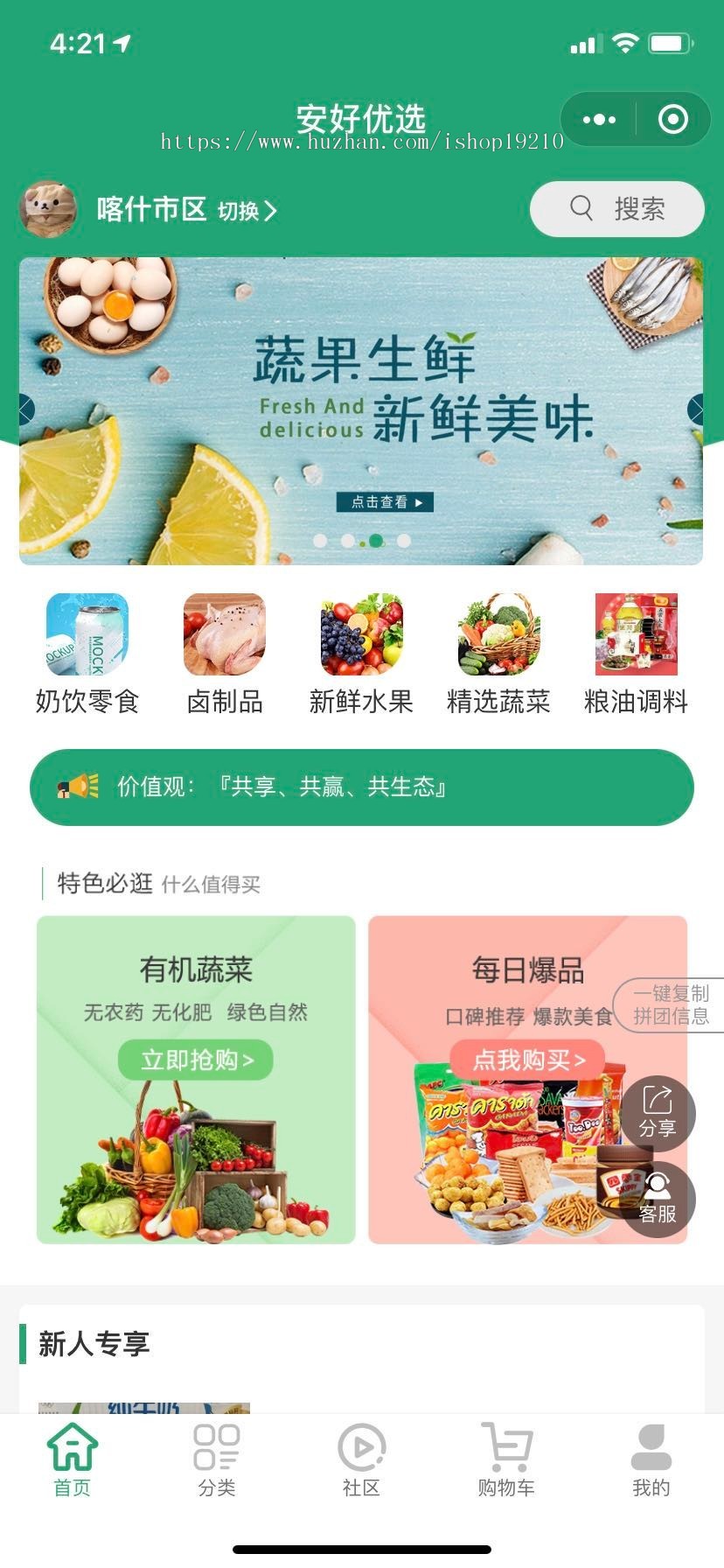Close the mini program with the circle button
724x1568 pixels.
[672, 120]
